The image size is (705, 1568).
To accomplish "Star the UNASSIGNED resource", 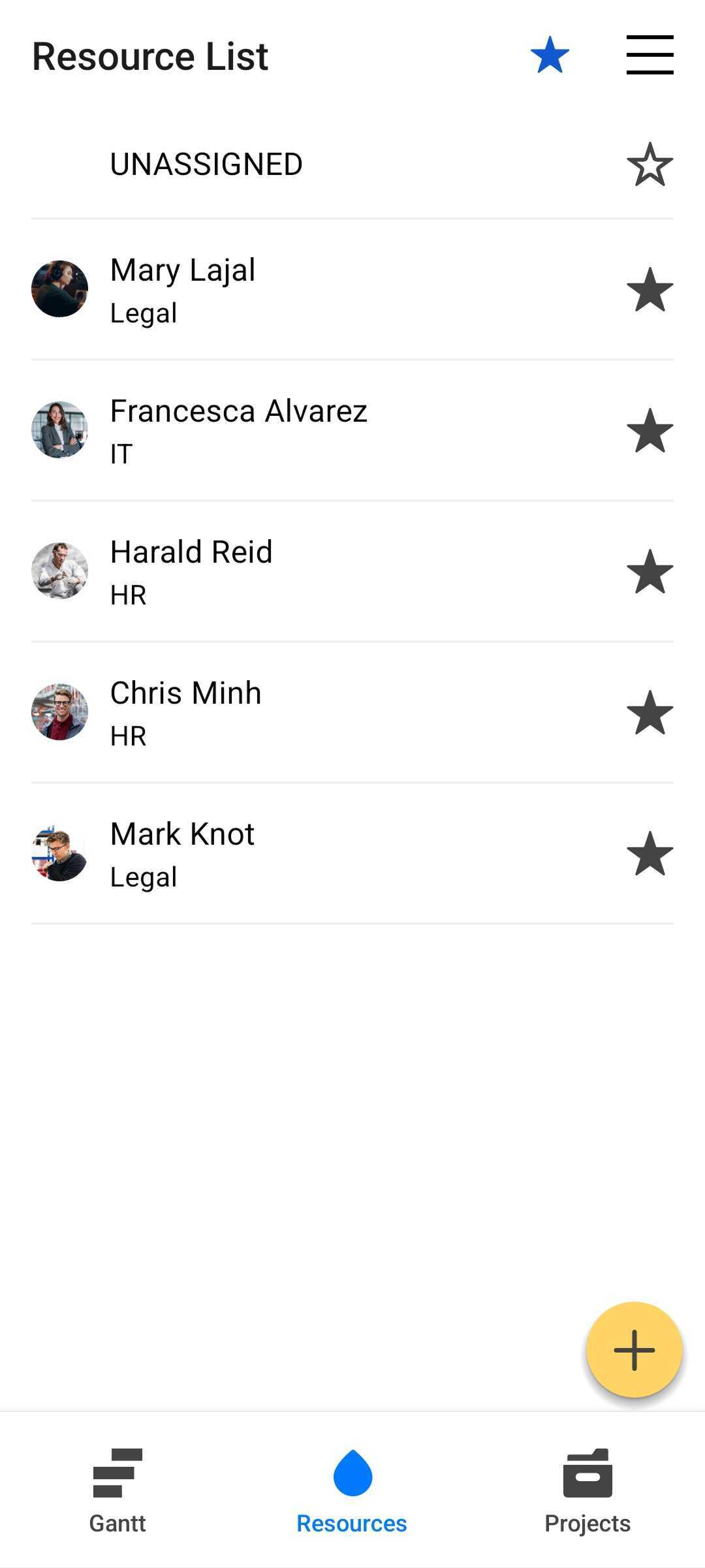I will coord(650,165).
